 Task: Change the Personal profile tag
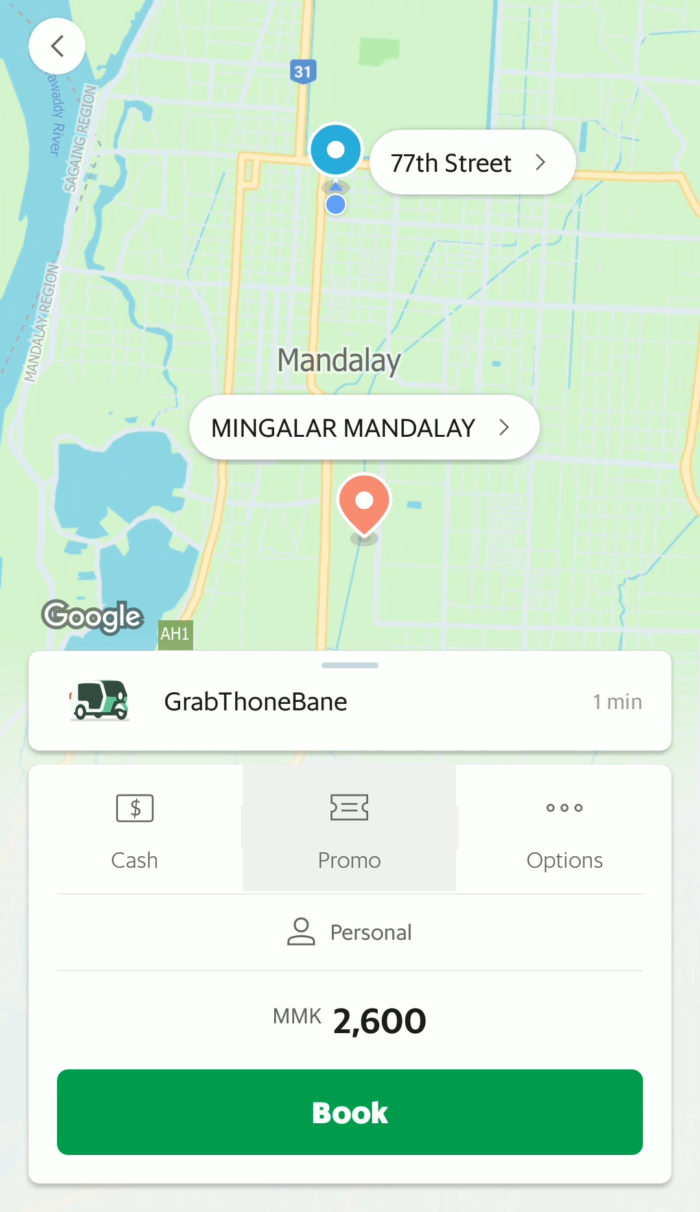(x=349, y=933)
